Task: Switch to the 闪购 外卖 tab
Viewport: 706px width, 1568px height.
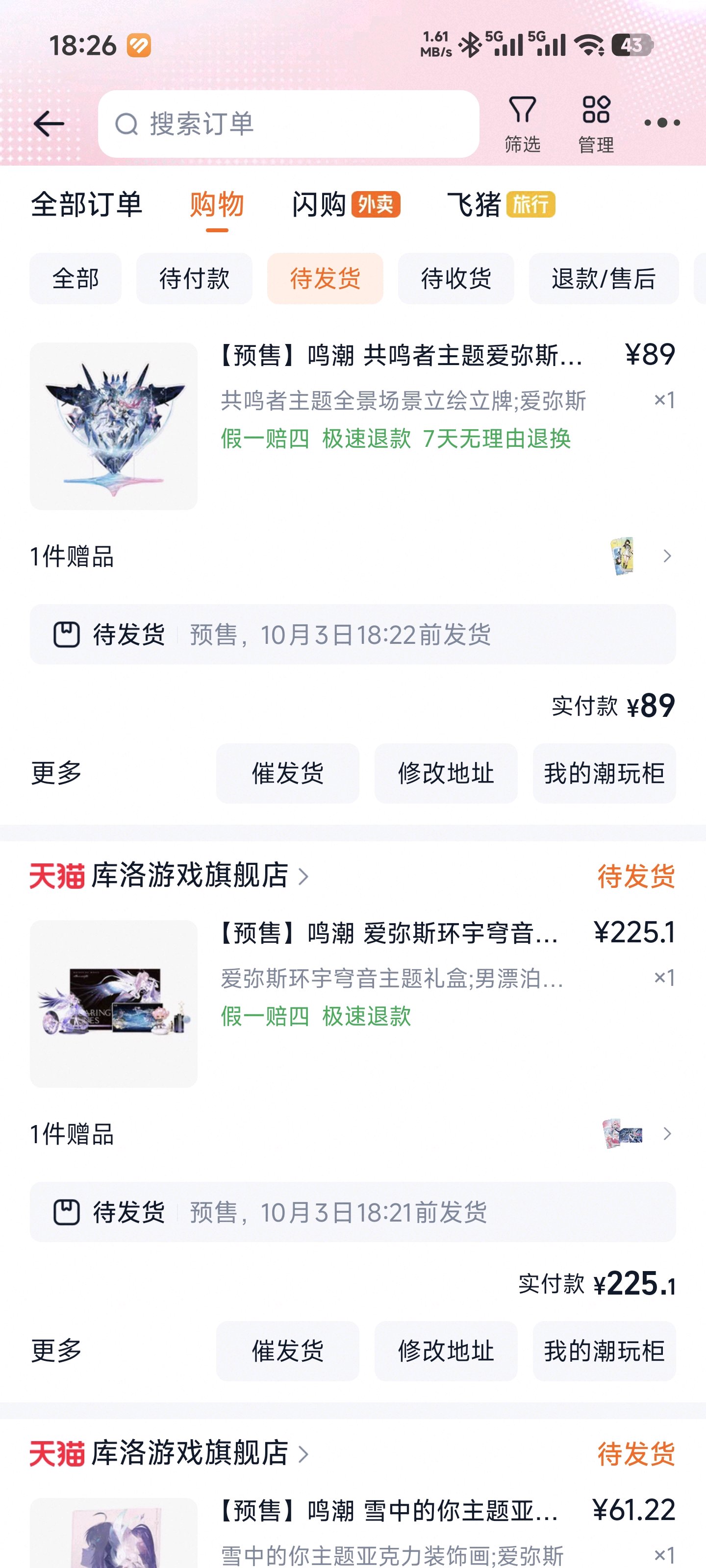Action: point(345,204)
